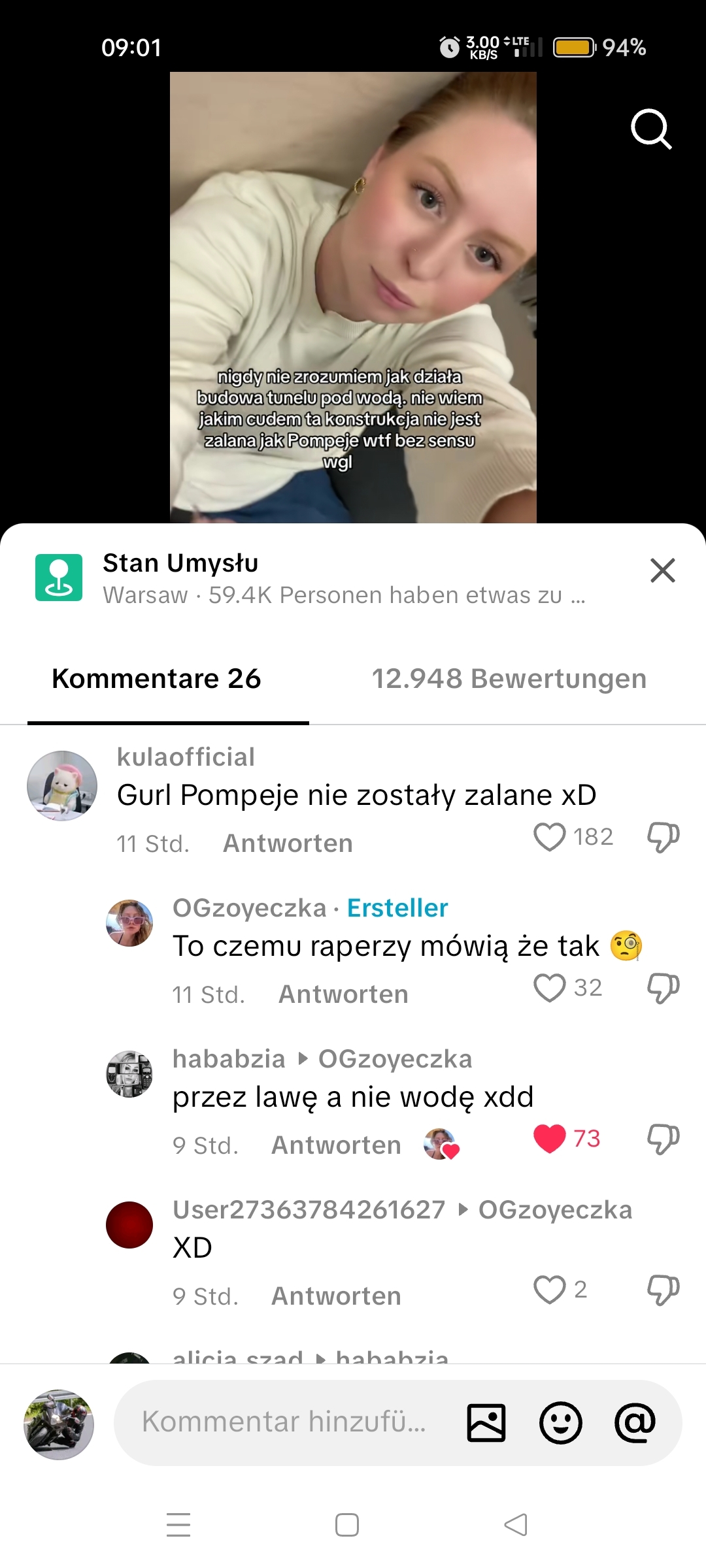Dislike kulaofficial's comment
Screen dimensions: 706x1568
click(x=663, y=837)
